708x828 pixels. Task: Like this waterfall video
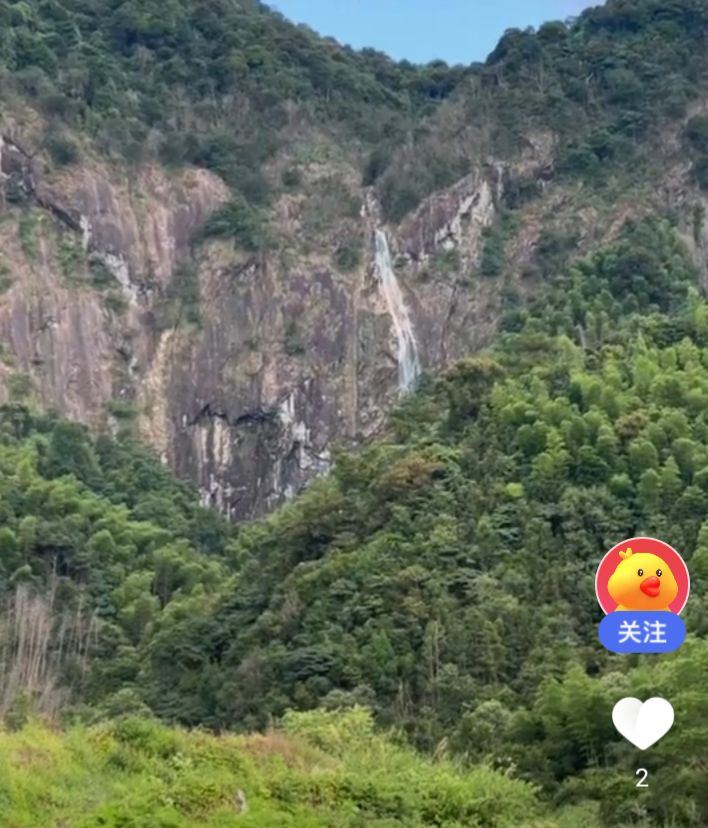(x=642, y=722)
